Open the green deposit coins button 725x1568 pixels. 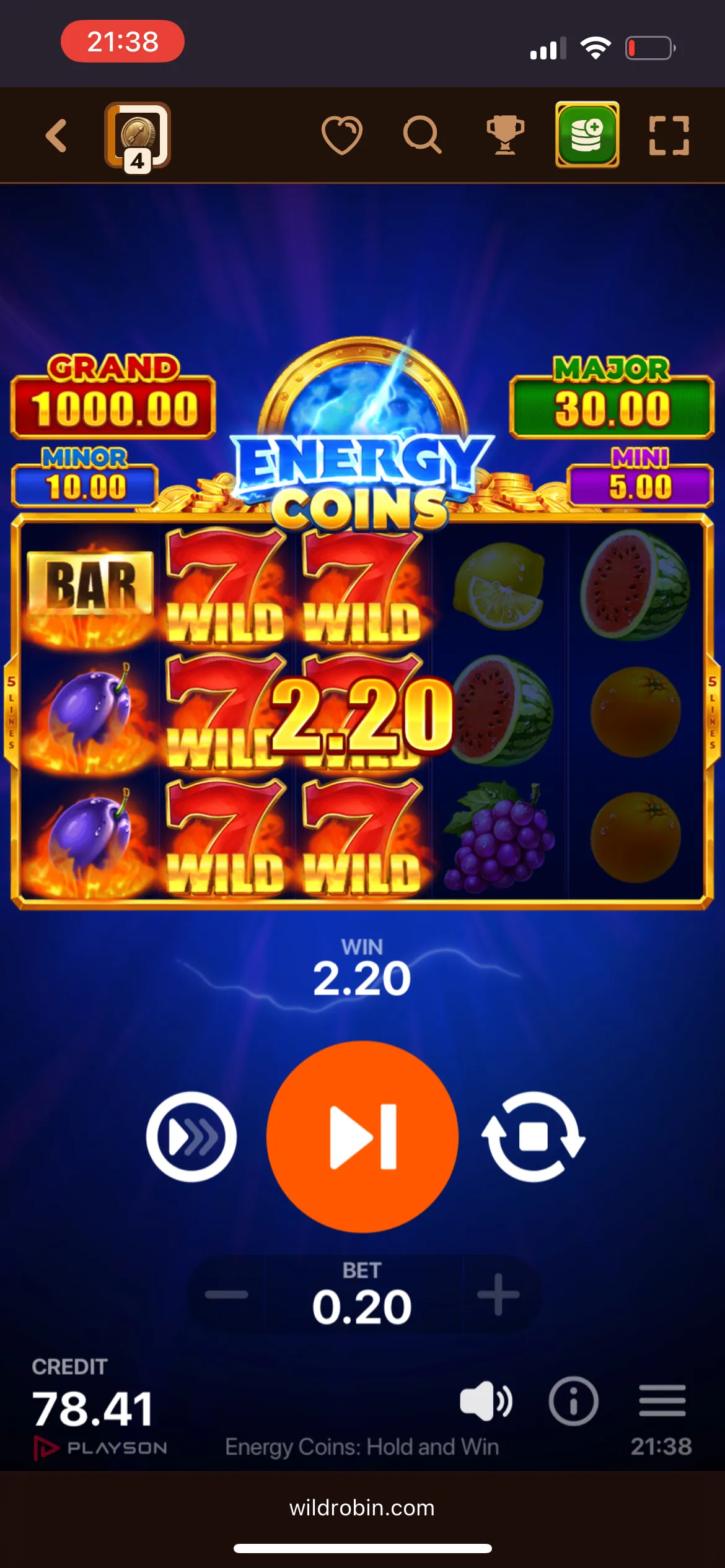click(587, 135)
